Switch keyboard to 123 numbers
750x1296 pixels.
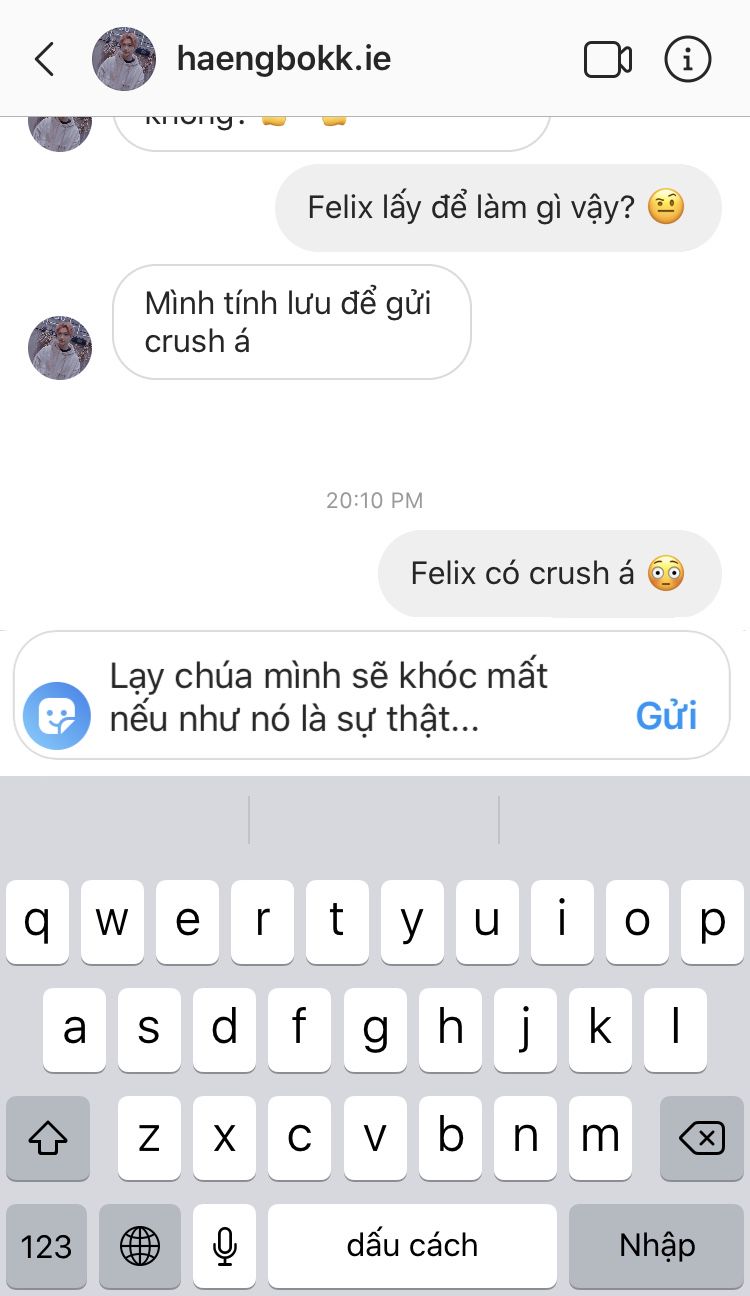[x=46, y=1246]
